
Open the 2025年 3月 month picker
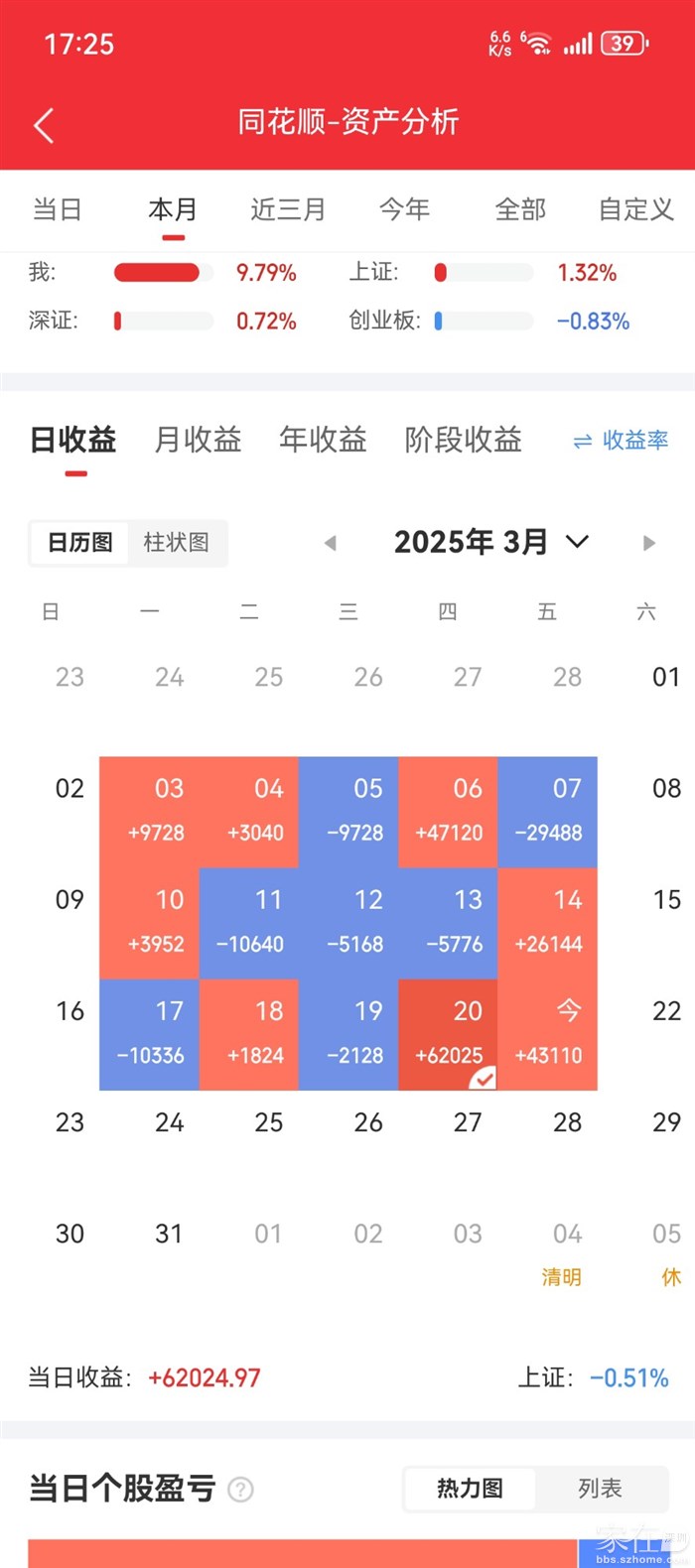tap(490, 542)
